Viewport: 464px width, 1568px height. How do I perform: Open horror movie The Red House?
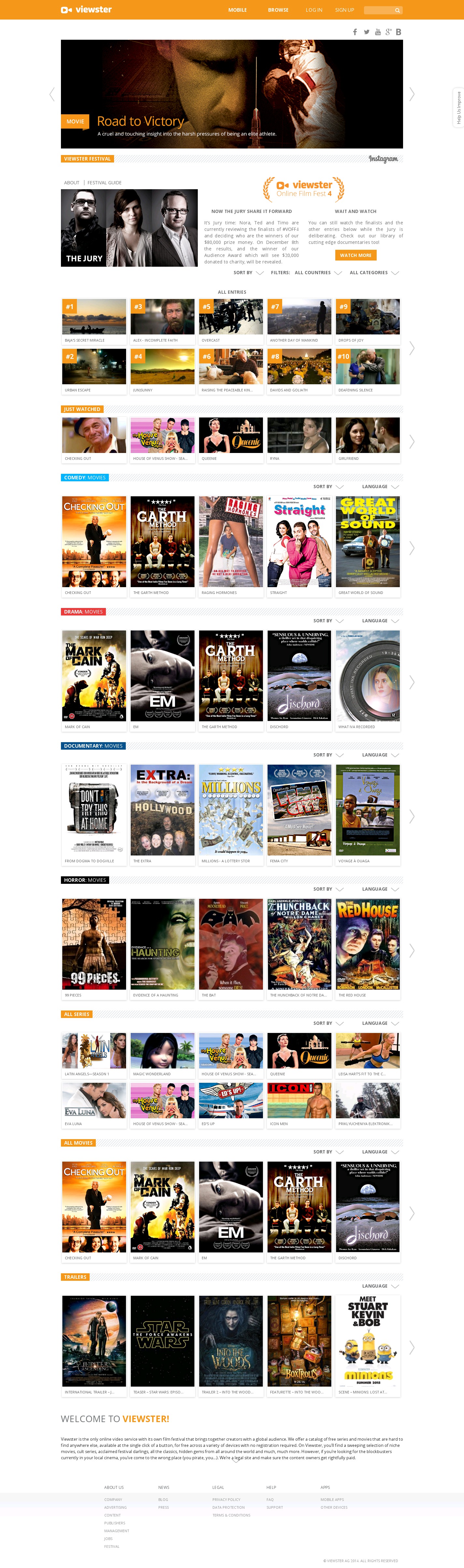(x=368, y=944)
